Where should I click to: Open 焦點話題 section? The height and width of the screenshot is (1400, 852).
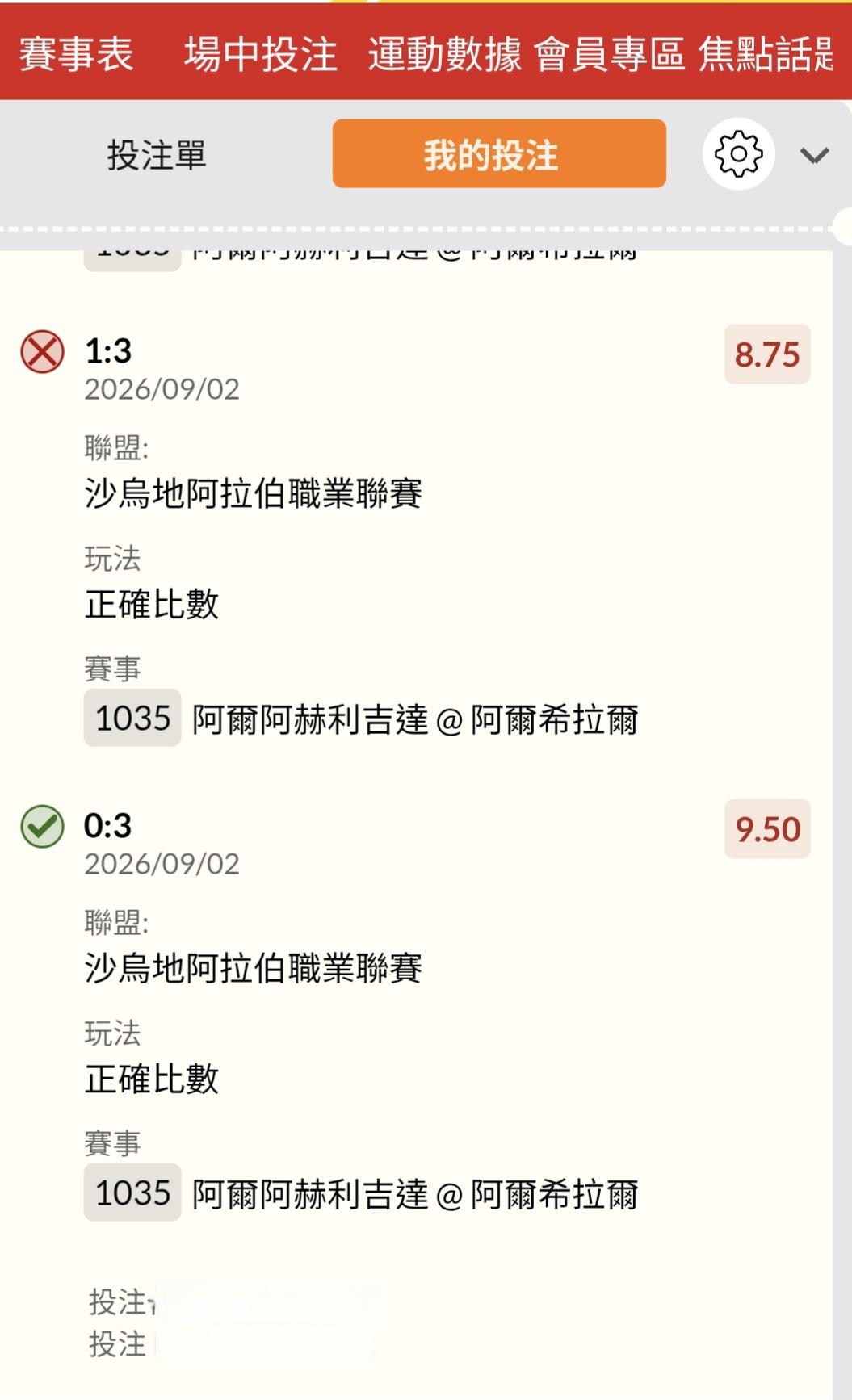[765, 55]
